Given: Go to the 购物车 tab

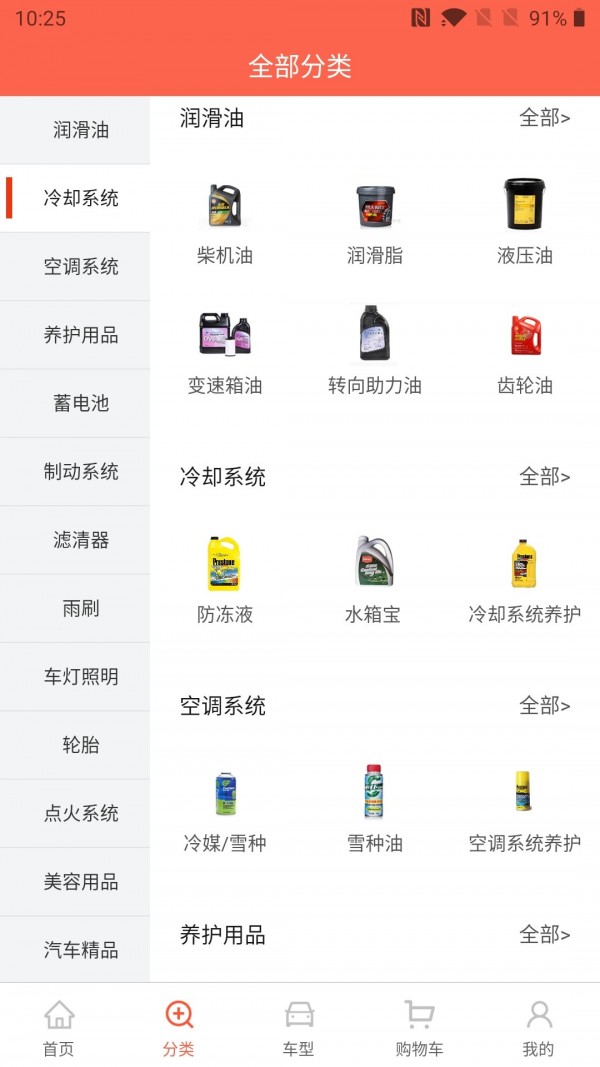Looking at the screenshot, I should pyautogui.click(x=419, y=1028).
